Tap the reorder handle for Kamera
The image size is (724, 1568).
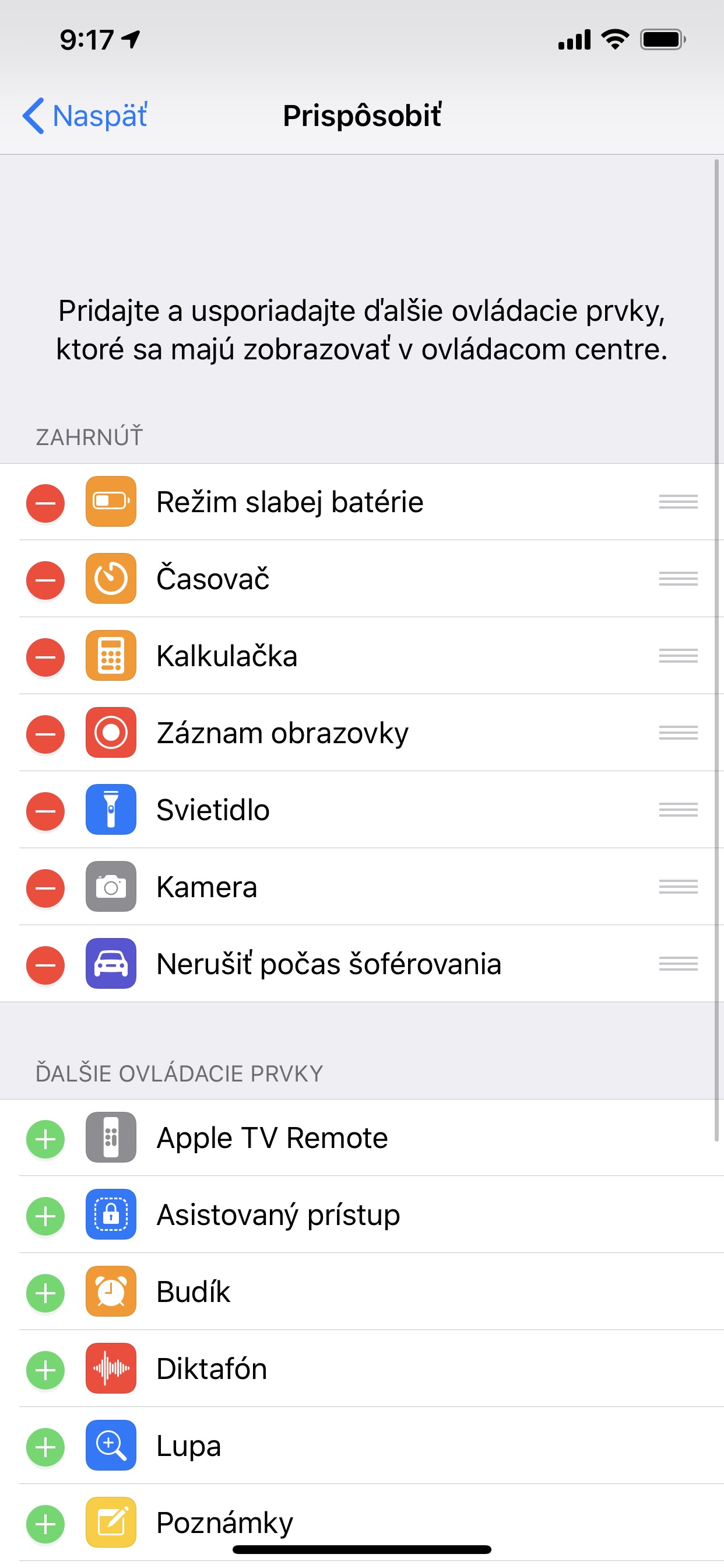point(679,887)
